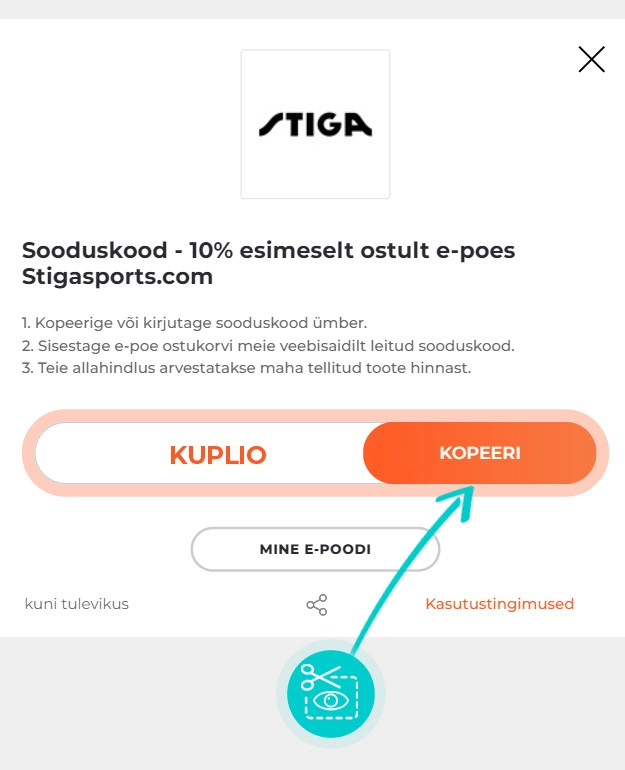Tap the round scissors coupon button
Image resolution: width=625 pixels, height=770 pixels.
330,692
